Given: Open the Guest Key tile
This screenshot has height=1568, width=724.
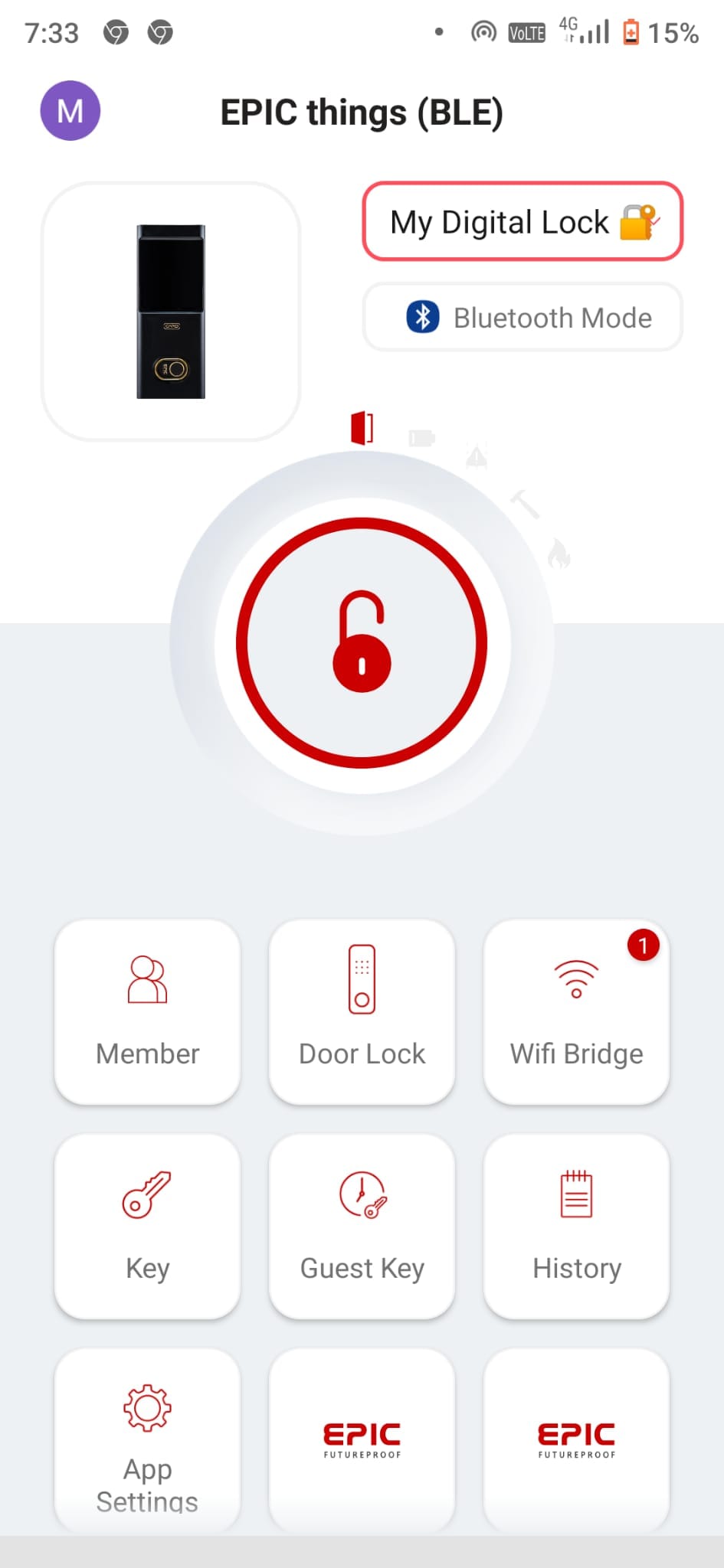Looking at the screenshot, I should (362, 1227).
